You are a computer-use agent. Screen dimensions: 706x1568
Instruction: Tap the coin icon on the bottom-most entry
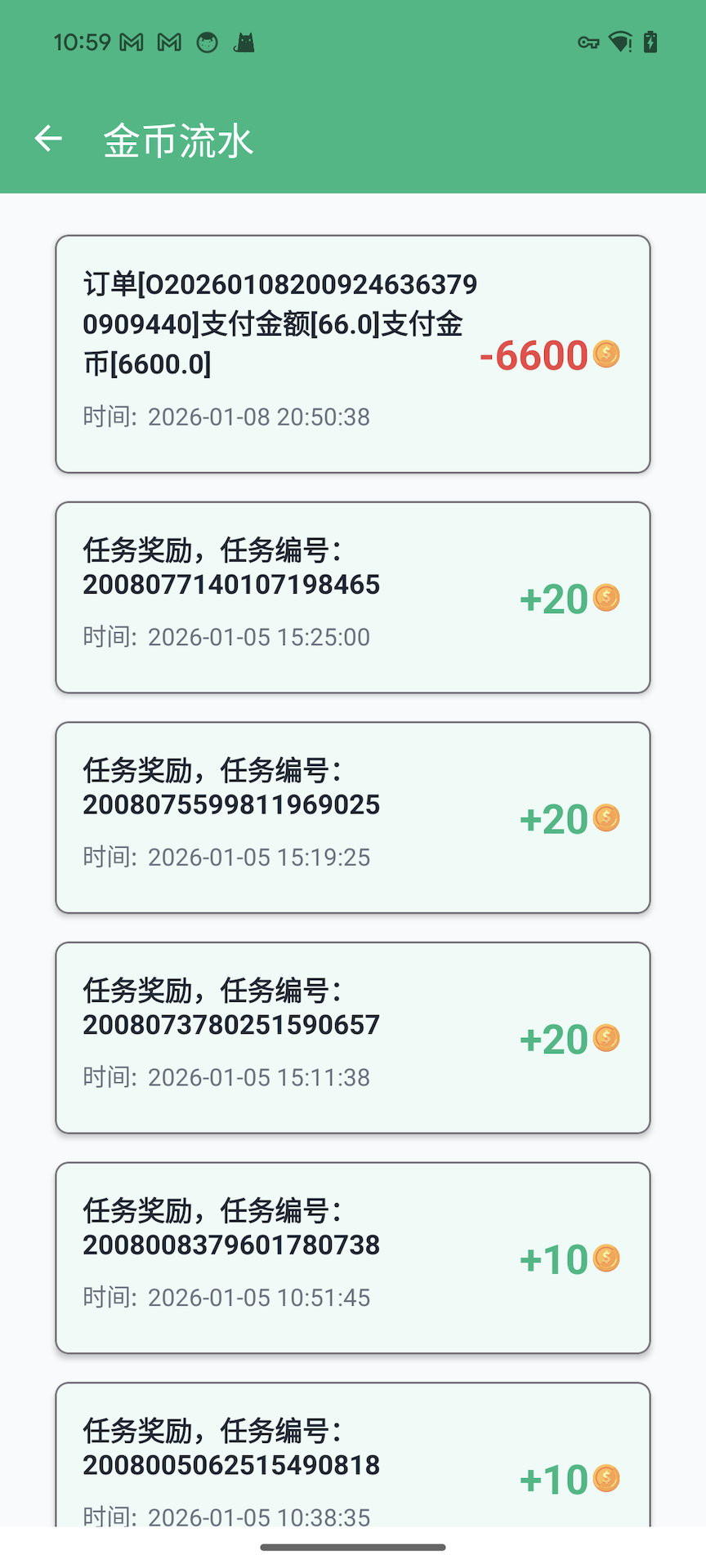point(605,1480)
